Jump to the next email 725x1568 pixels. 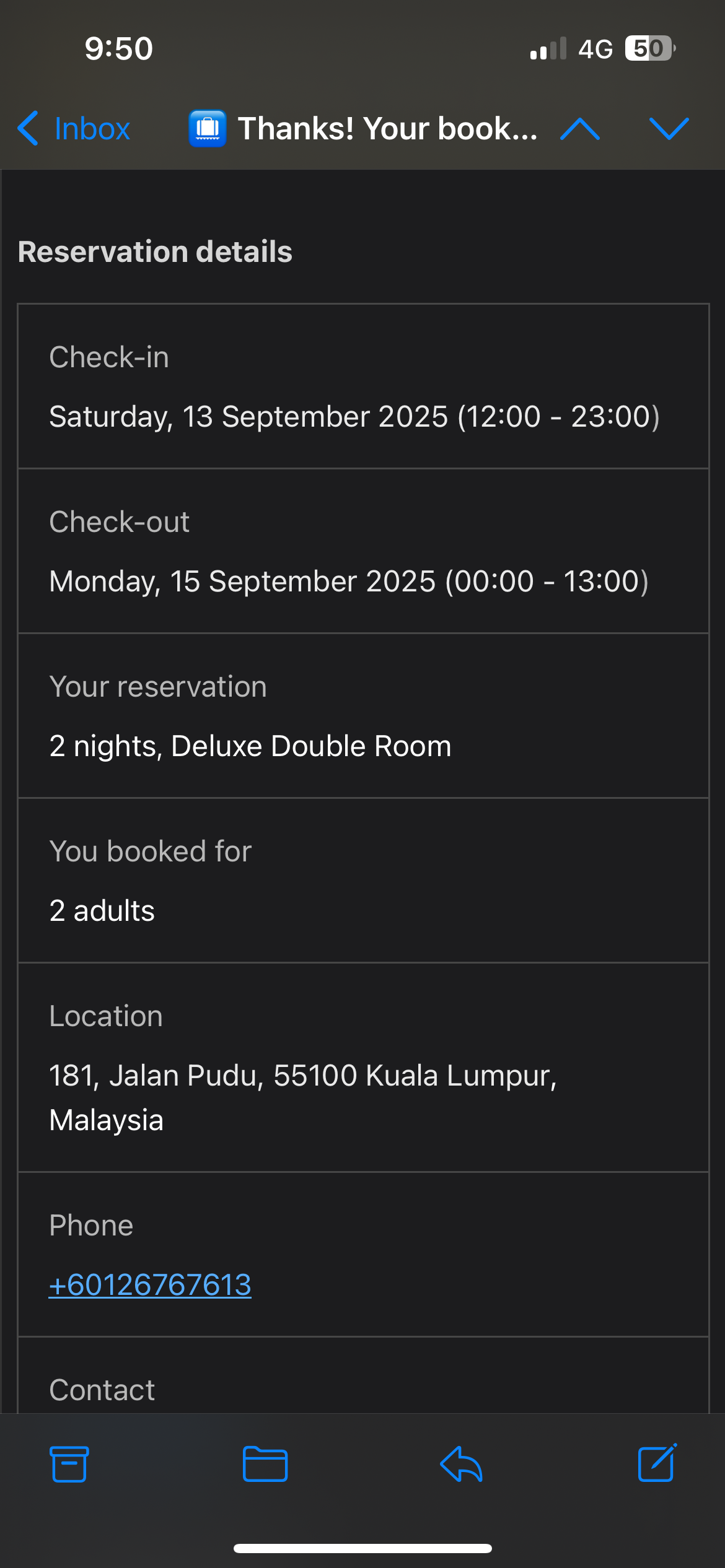[669, 129]
